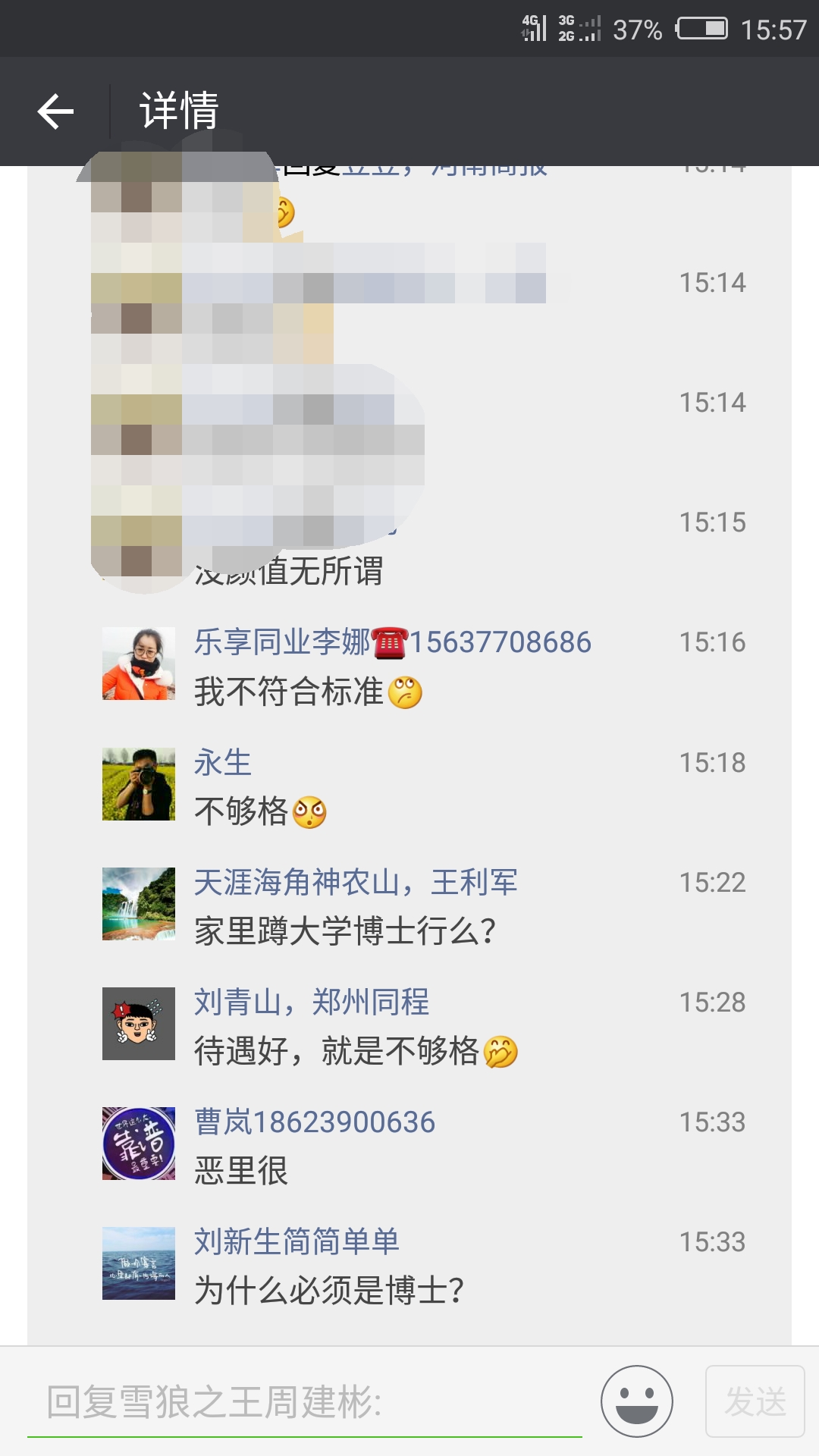Tap 乐享同业李娜's avatar photo
819x1456 pixels.
[x=139, y=664]
